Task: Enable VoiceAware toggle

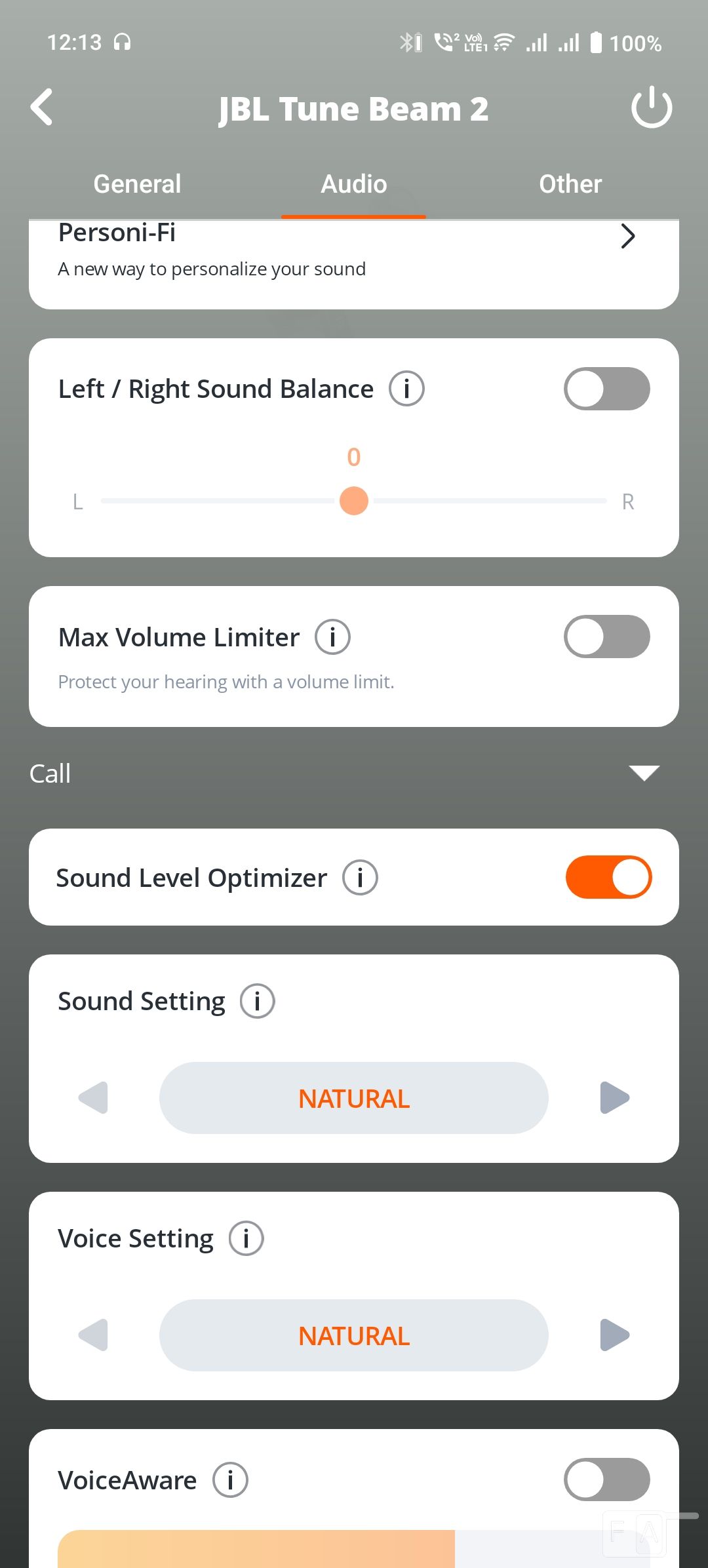Action: (x=607, y=1480)
